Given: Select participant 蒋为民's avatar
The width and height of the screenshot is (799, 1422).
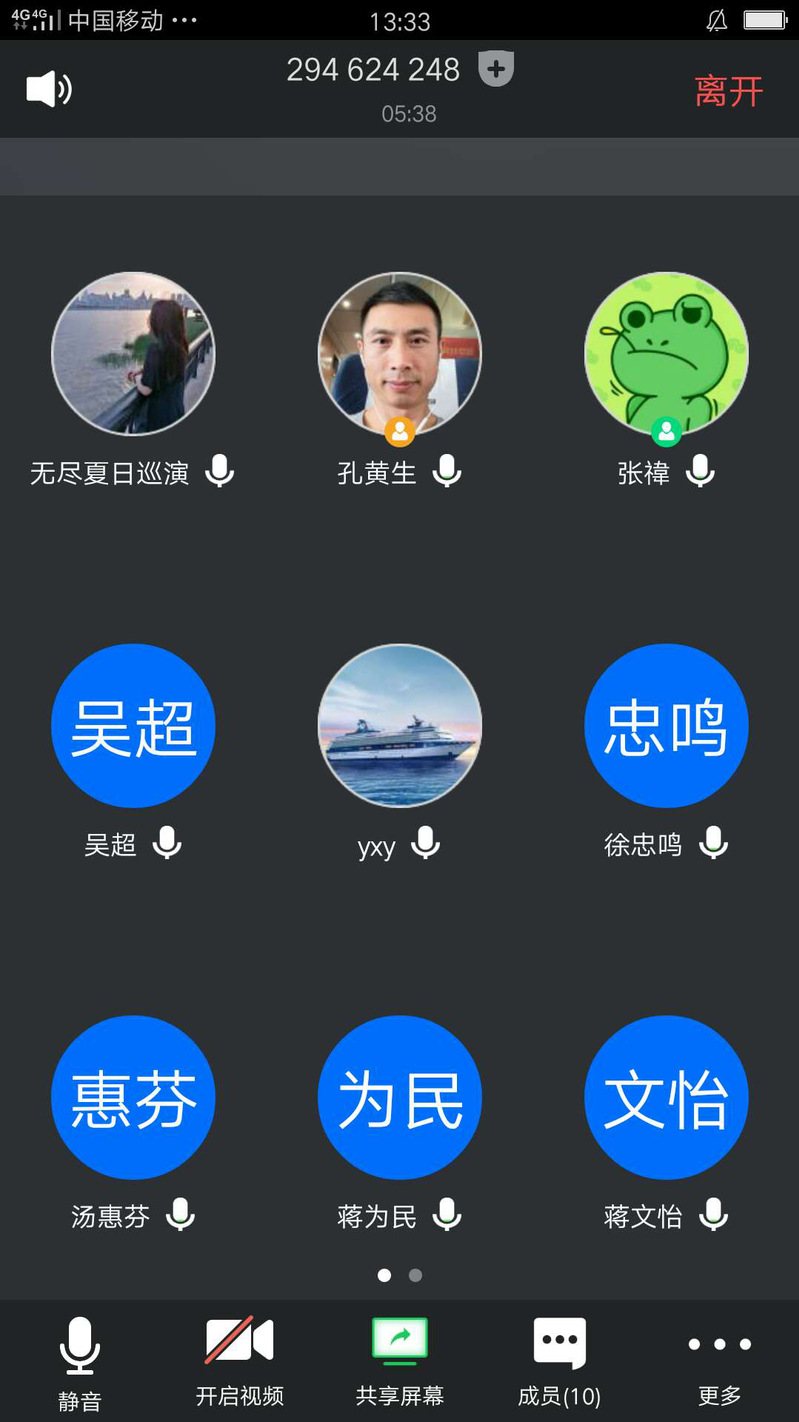Looking at the screenshot, I should [400, 1098].
